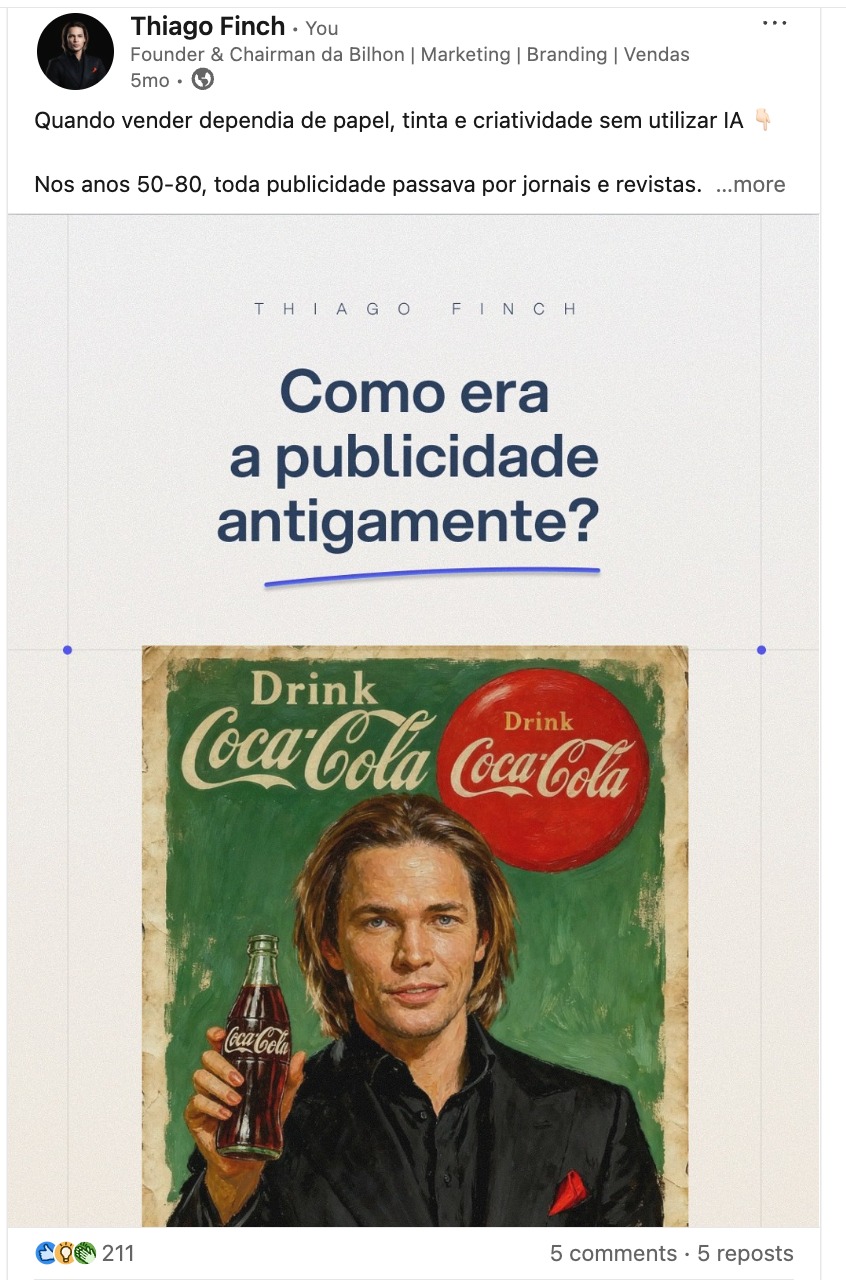Expand the post text with '...more'
Screen dimensions: 846x1280
(x=753, y=184)
